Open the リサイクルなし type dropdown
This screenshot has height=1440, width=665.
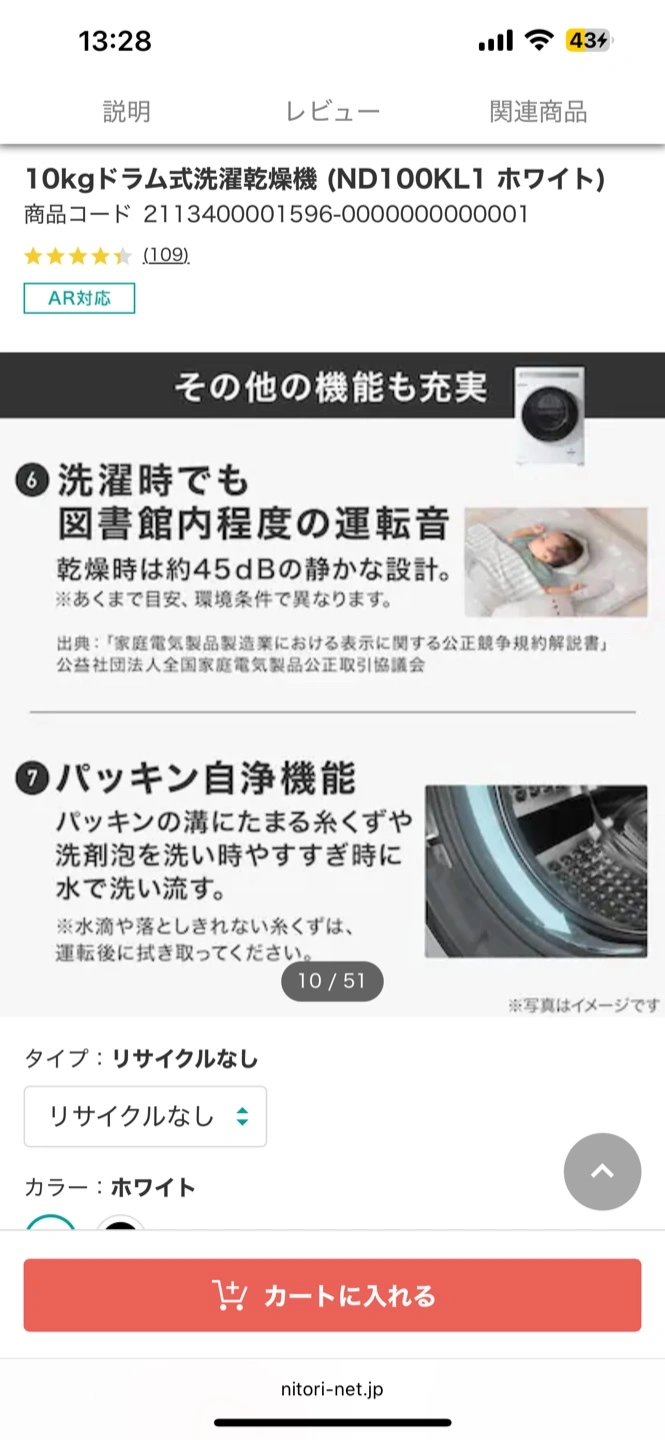(145, 1116)
